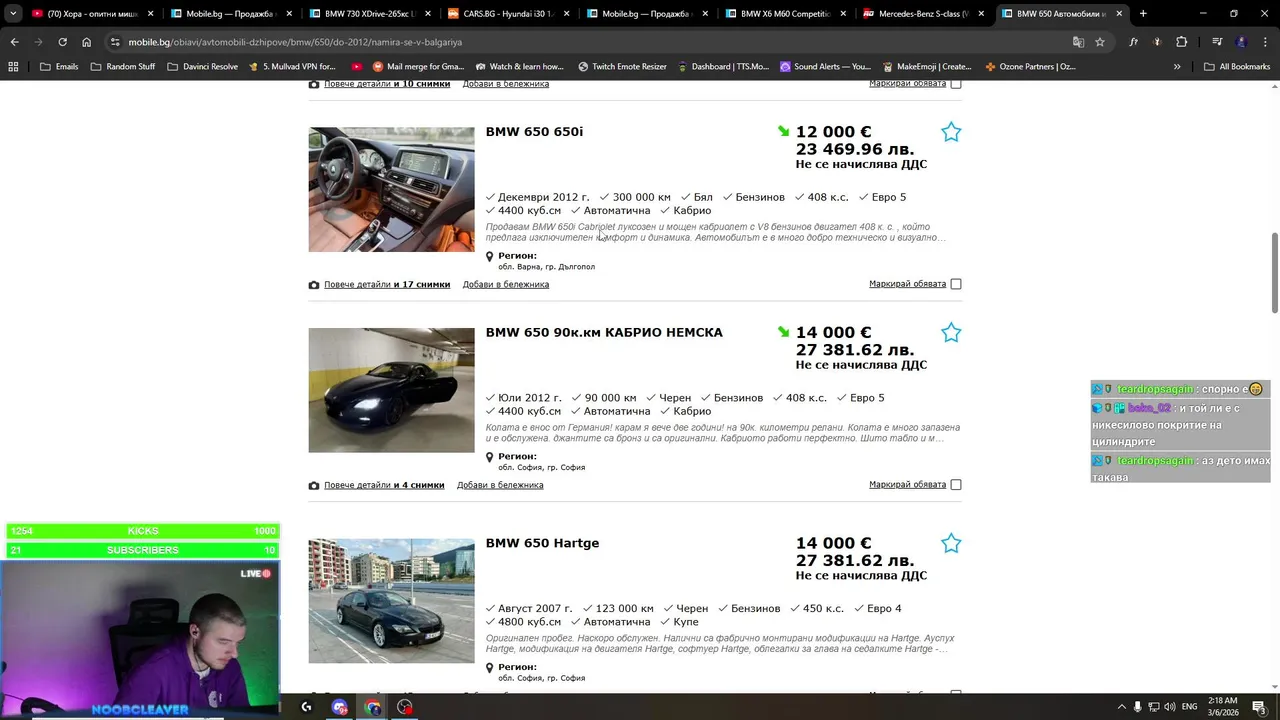Switch to the BMW X6 M60 Competition tab
The height and width of the screenshot is (720, 1280).
(784, 14)
